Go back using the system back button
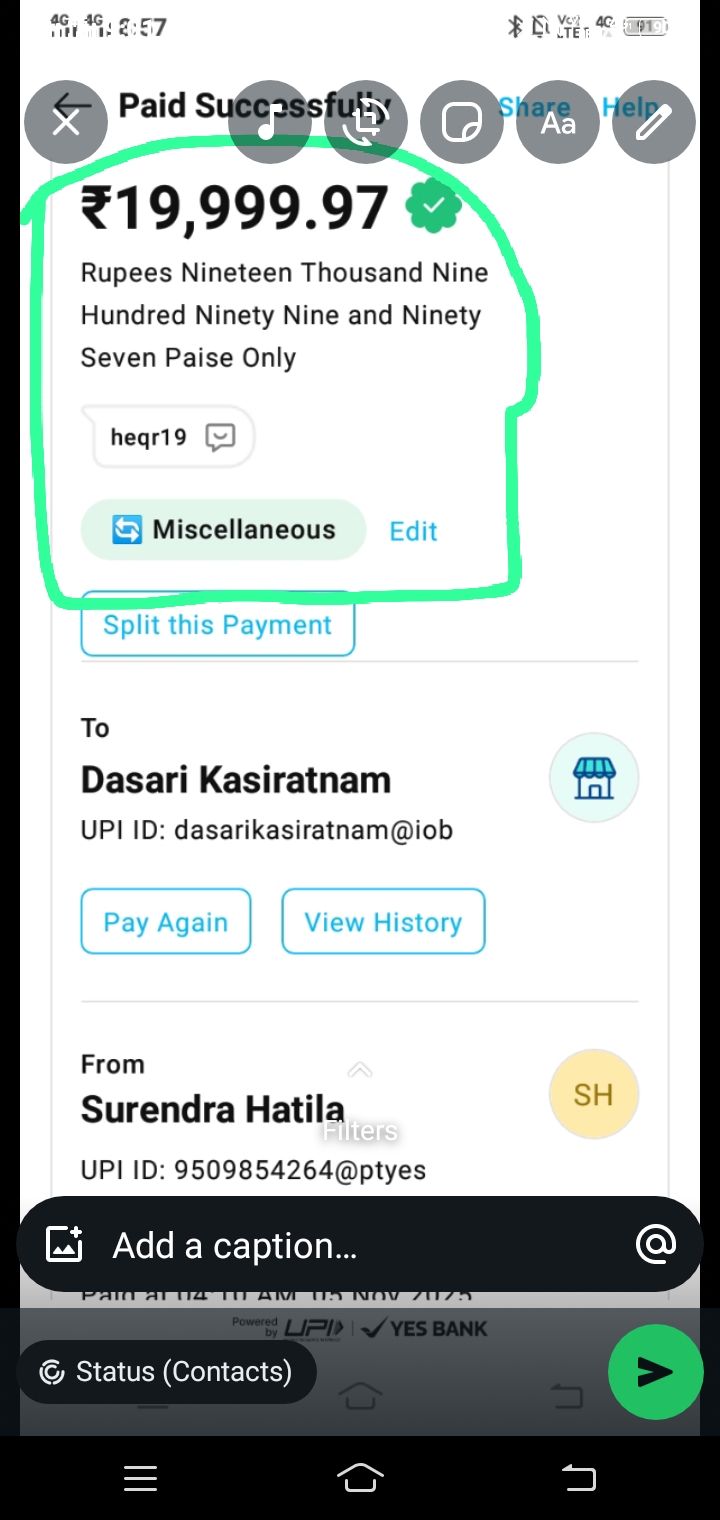Screen dimensions: 720x1520 point(578,1477)
